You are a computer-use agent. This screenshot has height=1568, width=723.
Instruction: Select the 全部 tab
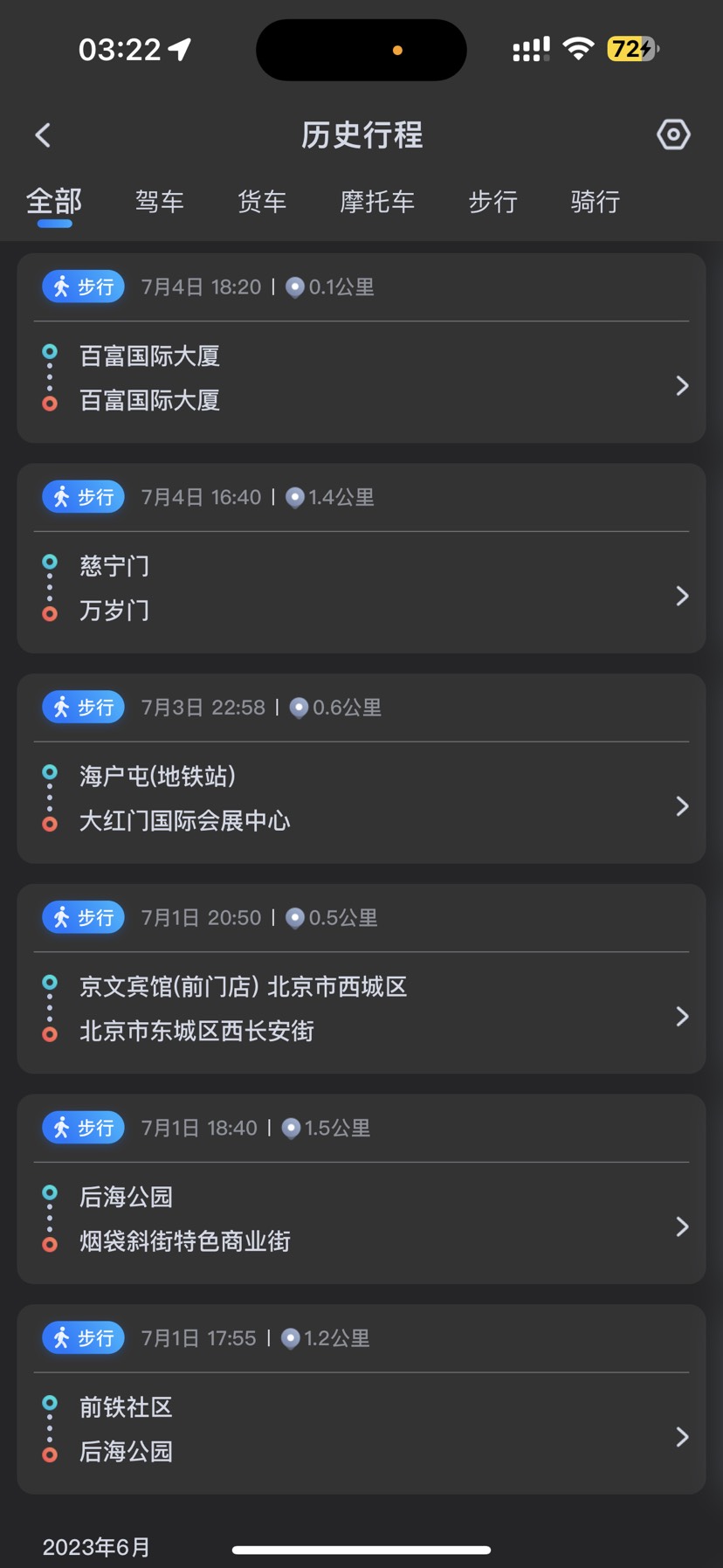54,202
